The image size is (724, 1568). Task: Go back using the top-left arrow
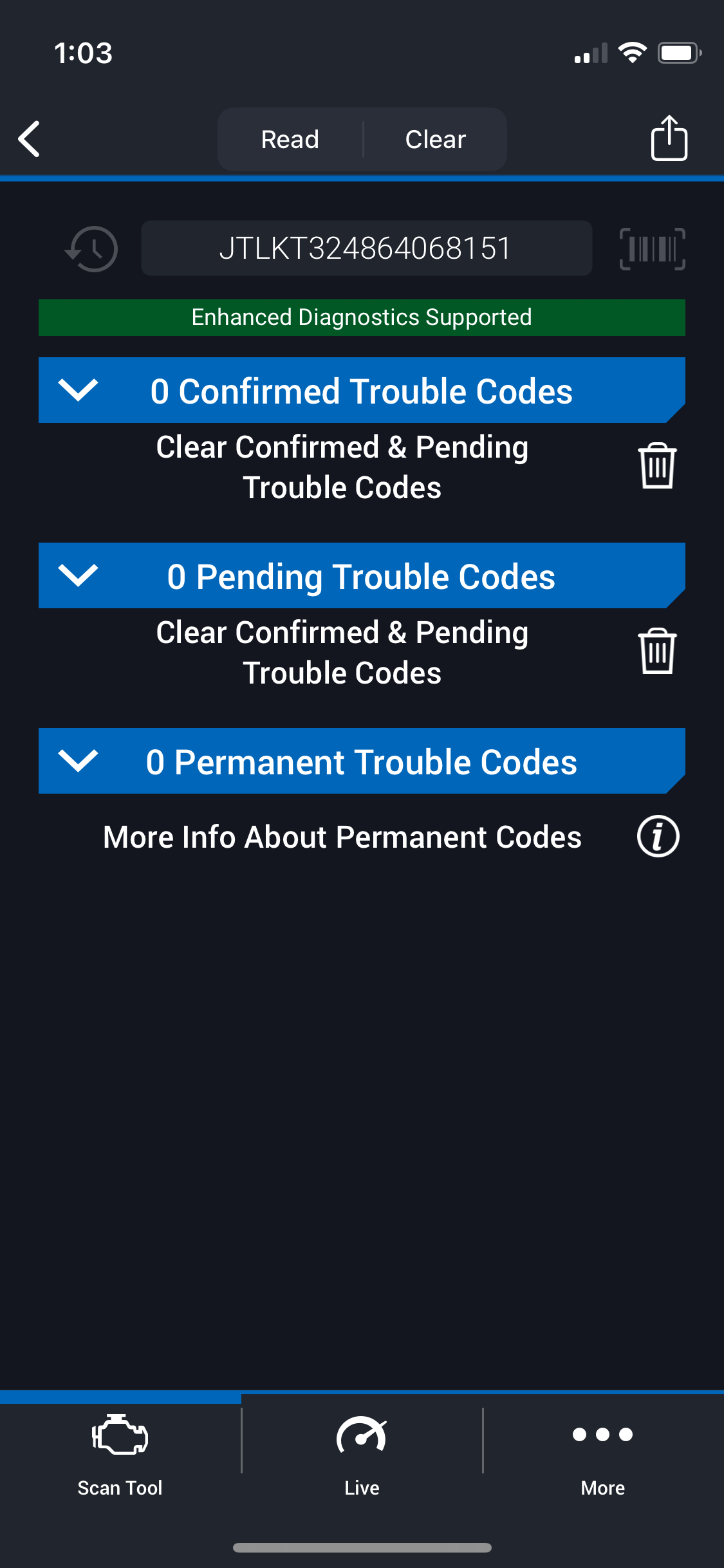tap(29, 139)
